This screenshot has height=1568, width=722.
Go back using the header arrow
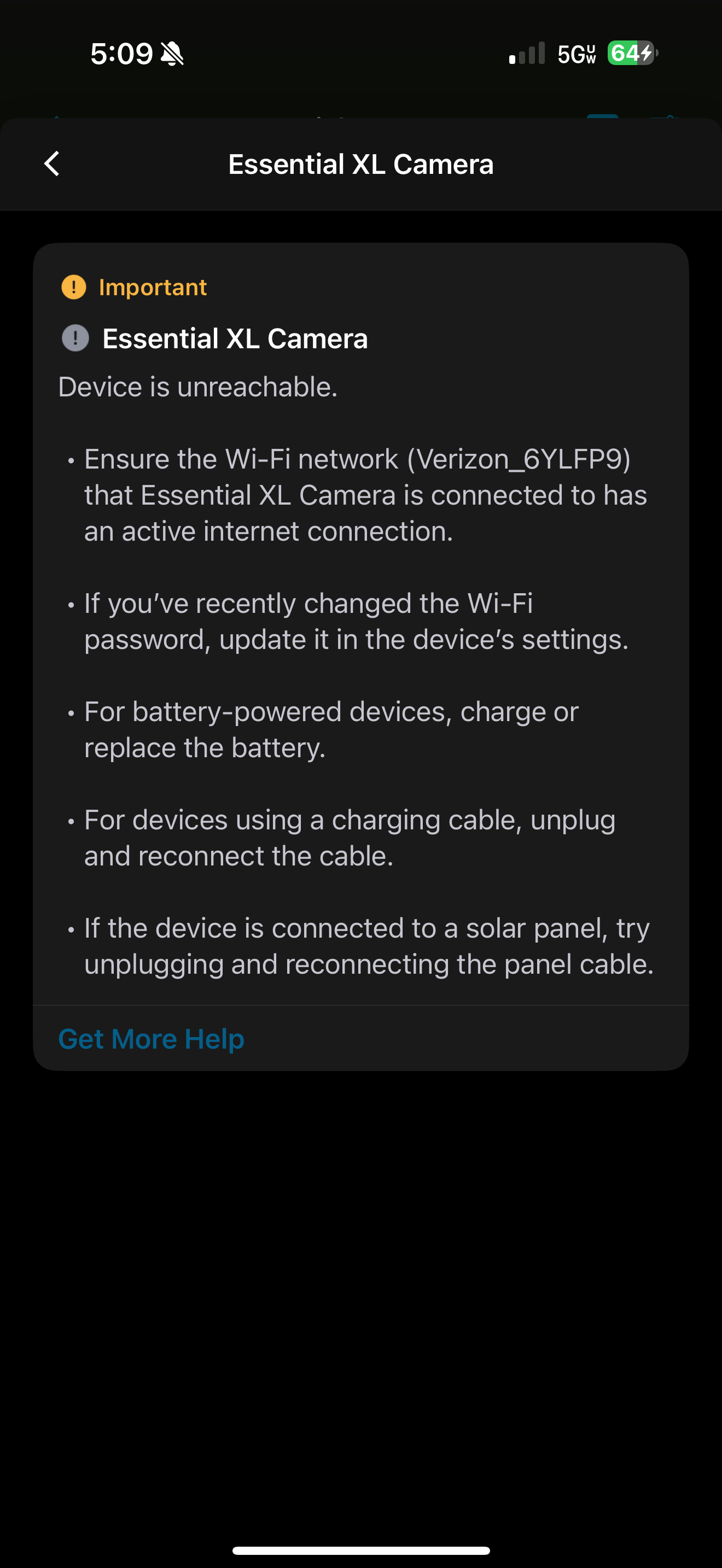[53, 163]
